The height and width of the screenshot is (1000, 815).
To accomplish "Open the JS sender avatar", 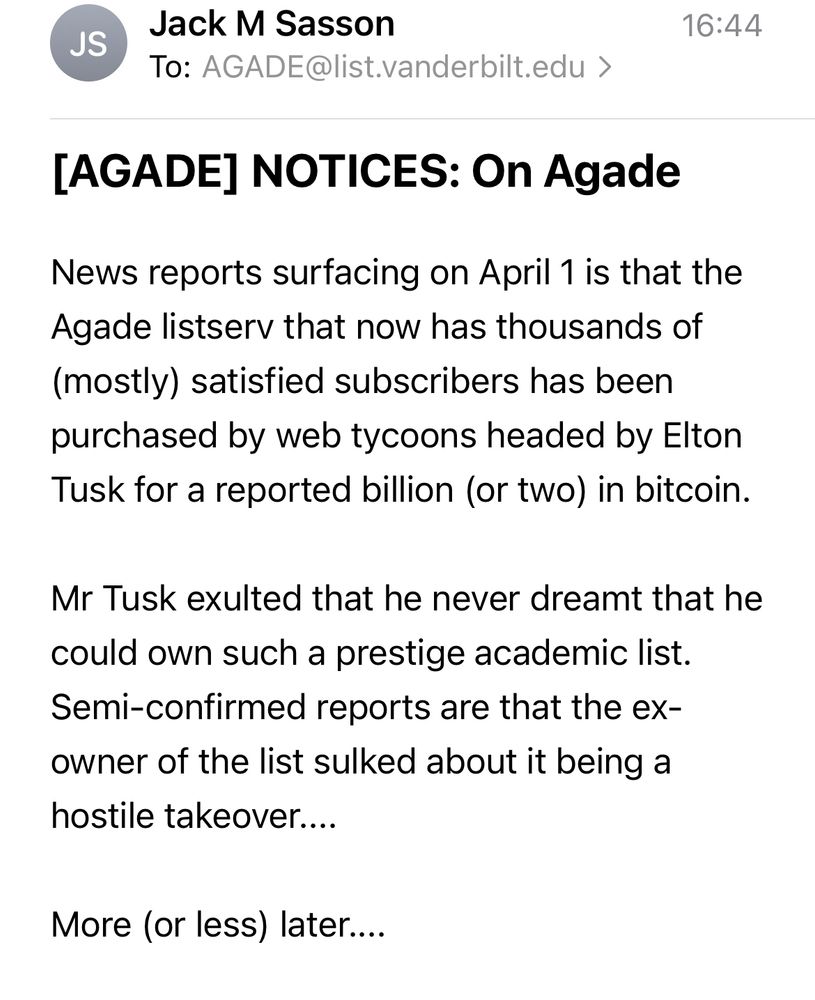I will 89,43.
